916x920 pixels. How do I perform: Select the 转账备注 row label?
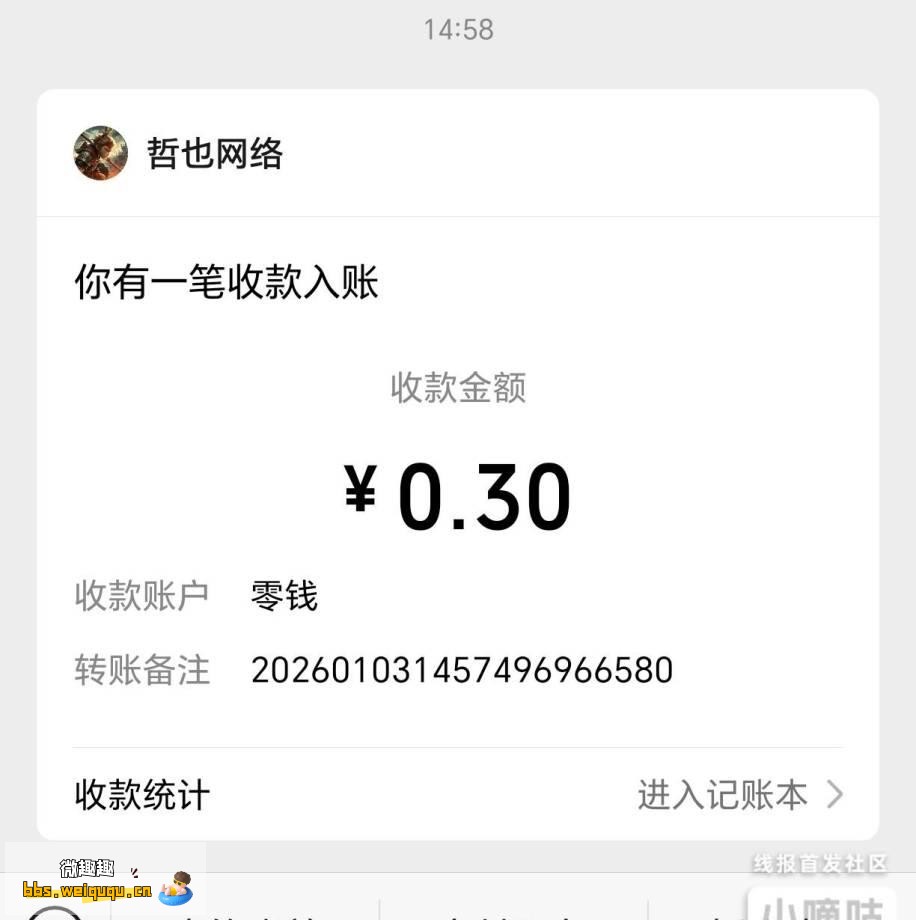coord(141,670)
